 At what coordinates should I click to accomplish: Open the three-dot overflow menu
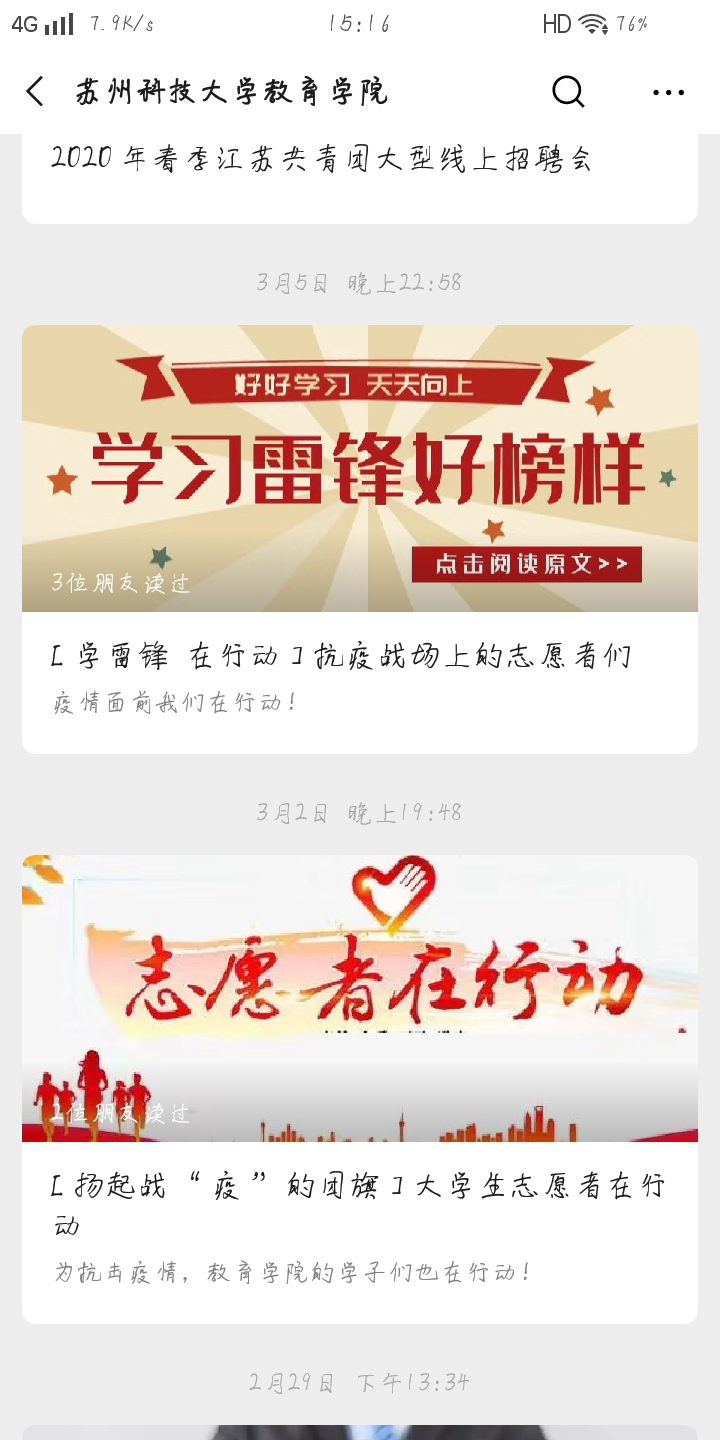click(668, 92)
